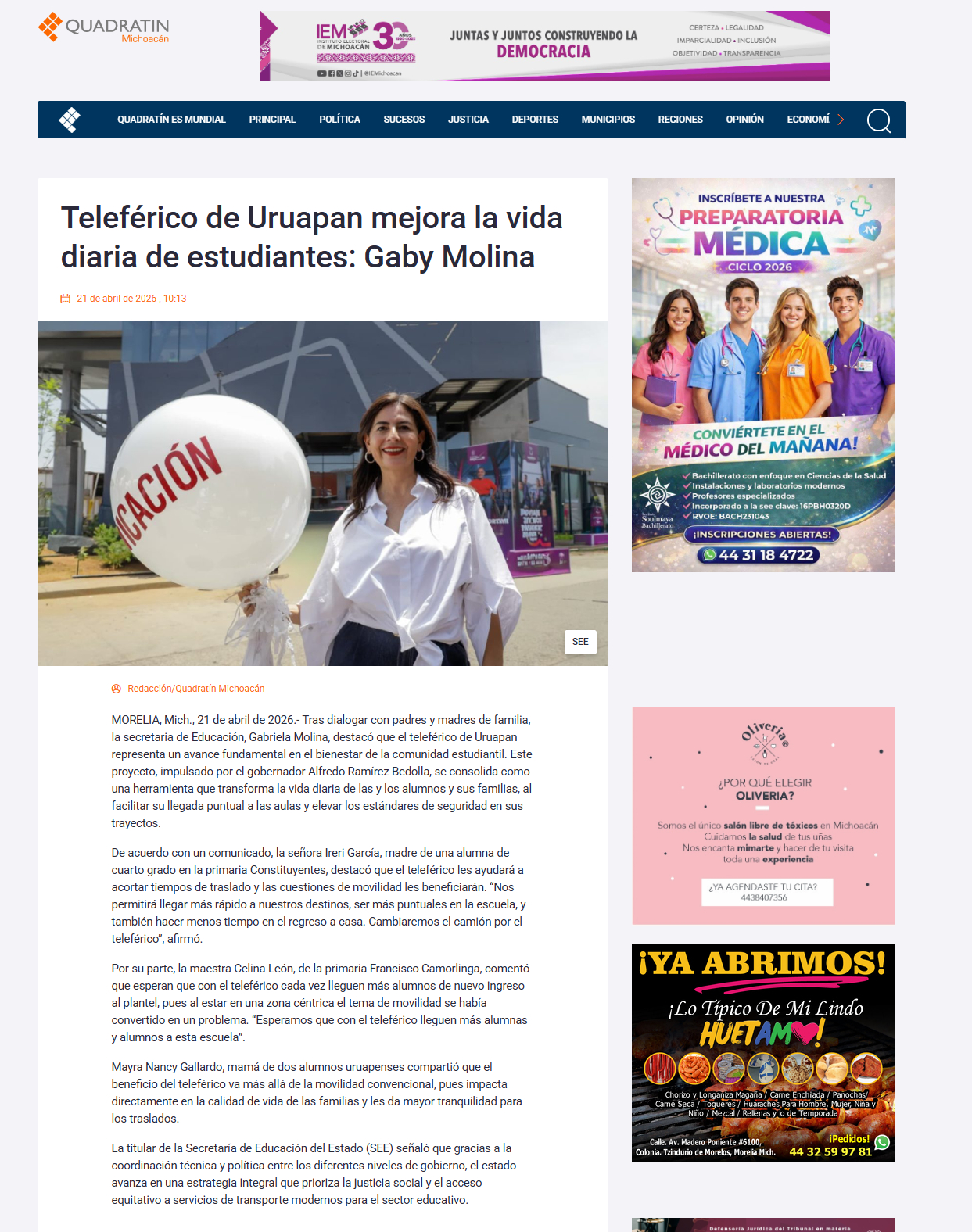Switch to the Opinión section
This screenshot has width=972, height=1232.
pos(744,120)
